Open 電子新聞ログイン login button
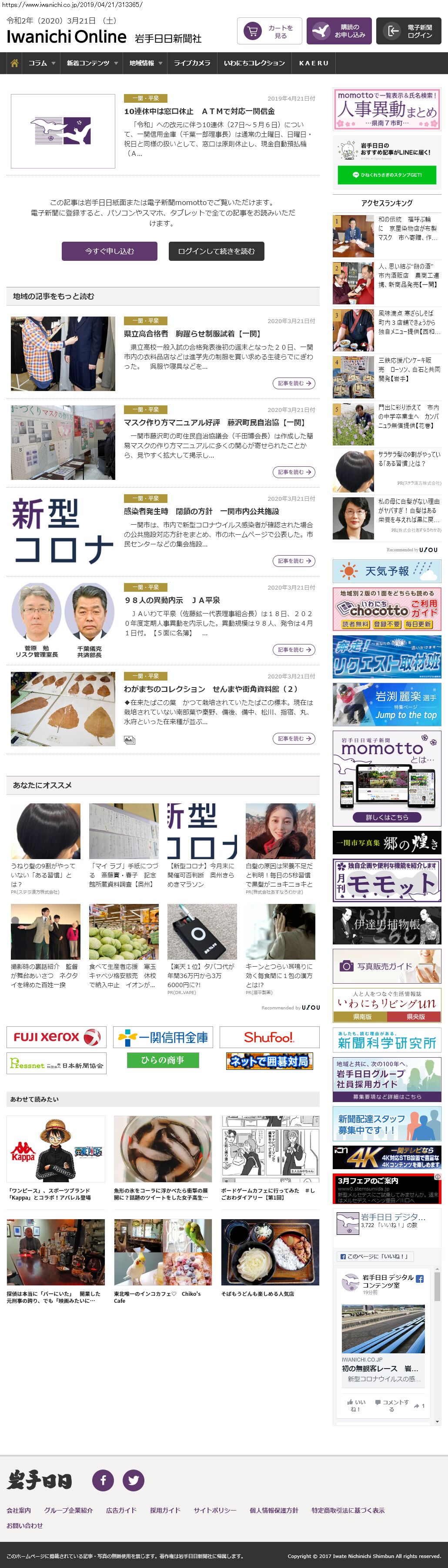Viewport: 448px width, 1568px height. 408,31
